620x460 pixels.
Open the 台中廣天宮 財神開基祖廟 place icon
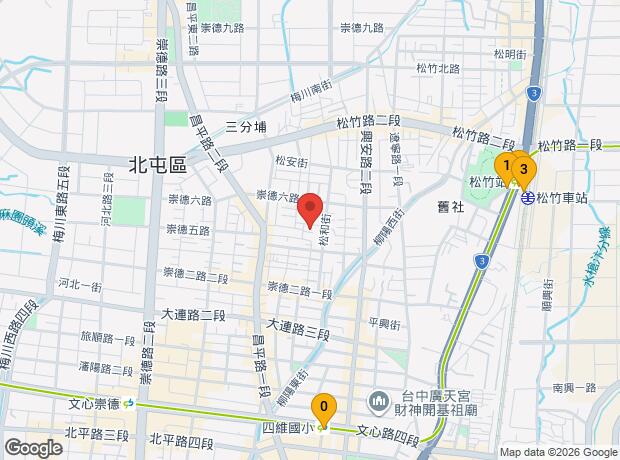pyautogui.click(x=379, y=402)
